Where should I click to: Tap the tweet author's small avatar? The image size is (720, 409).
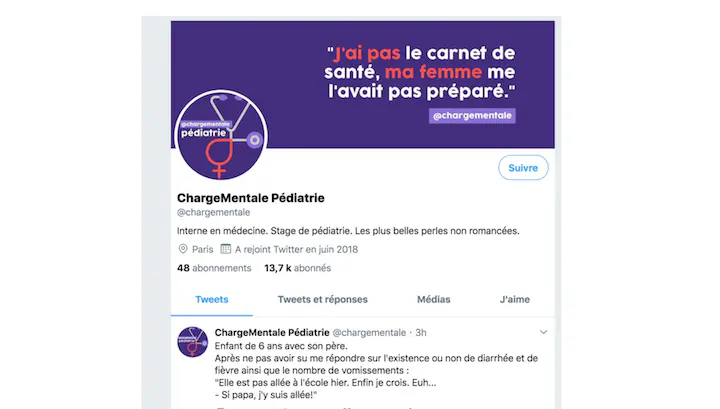coord(192,341)
